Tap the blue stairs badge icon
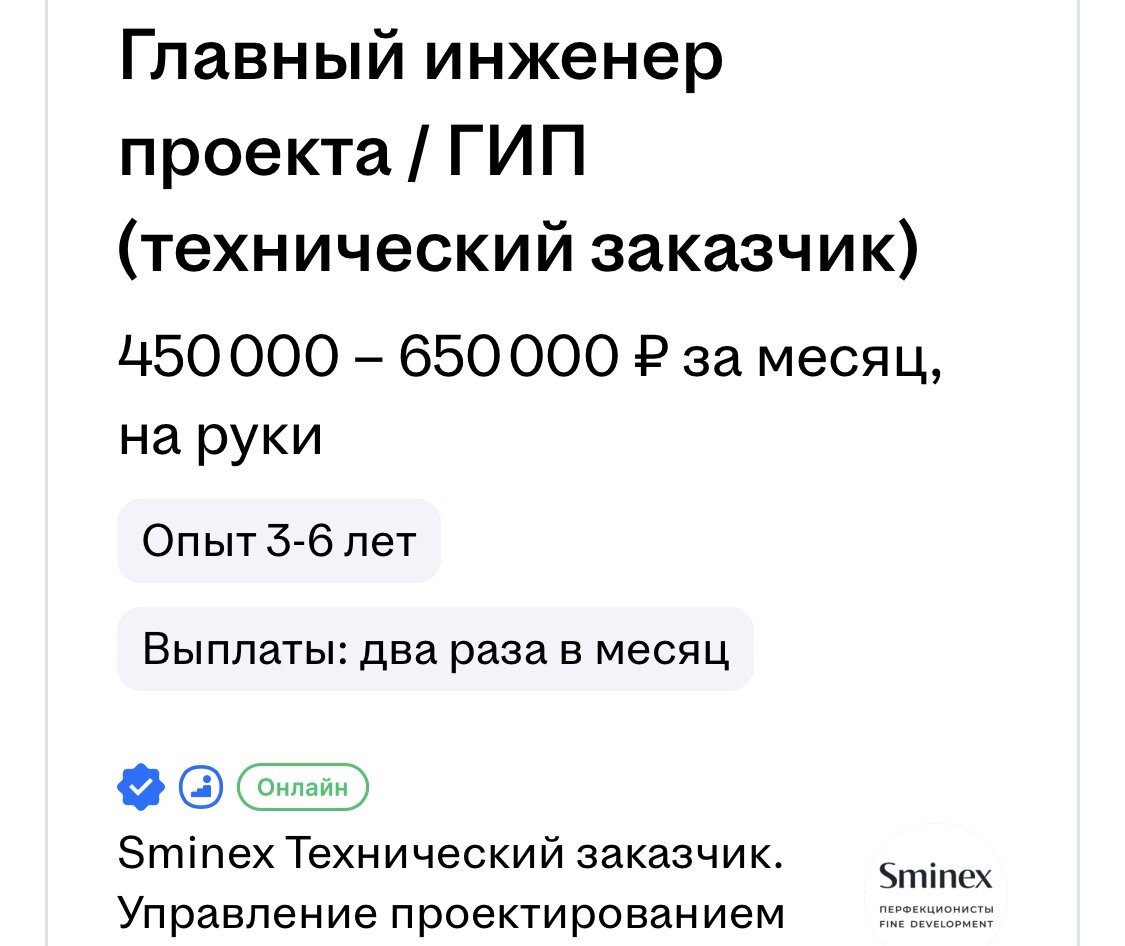Image resolution: width=1125 pixels, height=946 pixels. click(200, 786)
